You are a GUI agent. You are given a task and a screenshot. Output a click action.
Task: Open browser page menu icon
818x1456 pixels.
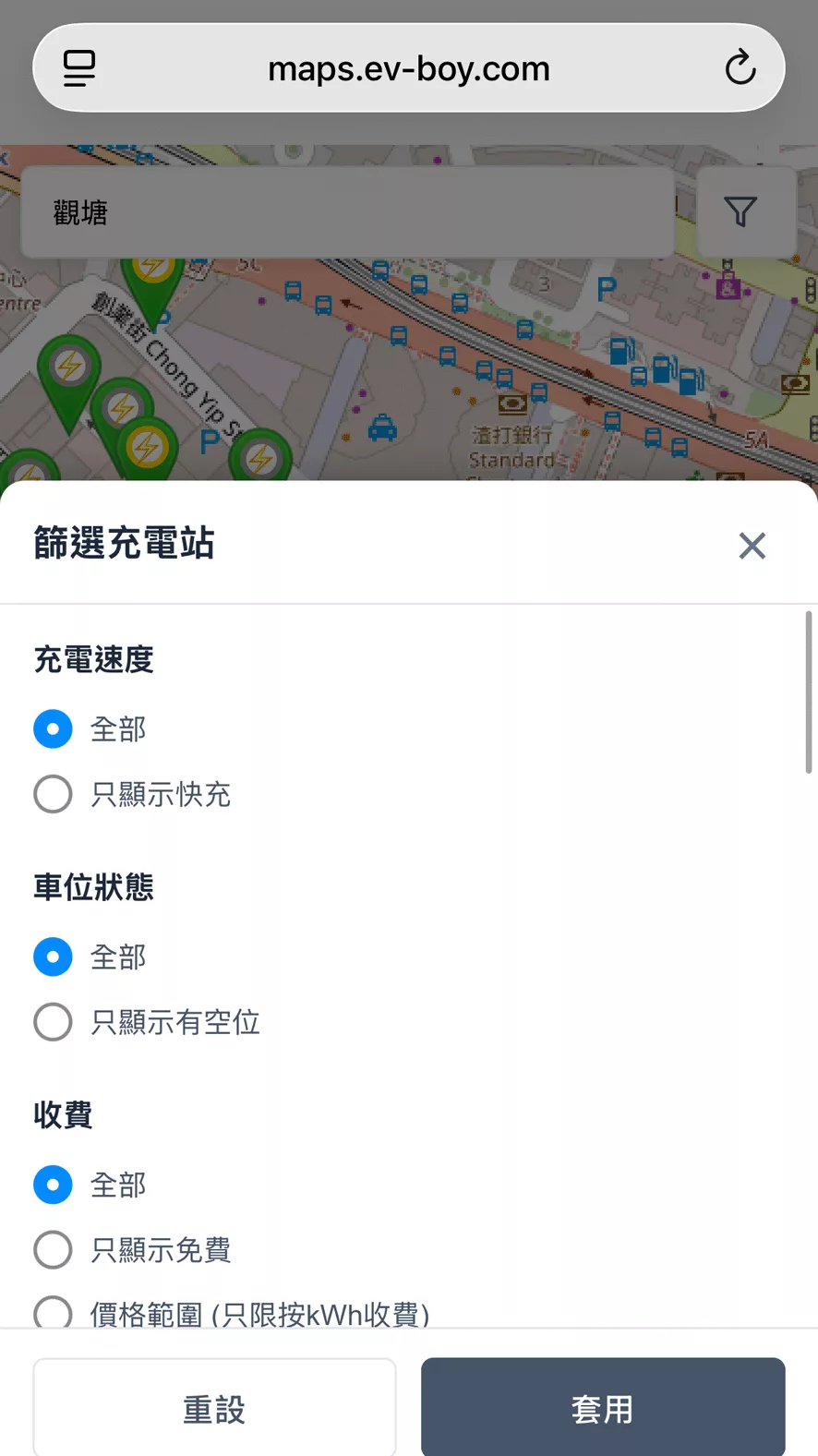pos(79,68)
